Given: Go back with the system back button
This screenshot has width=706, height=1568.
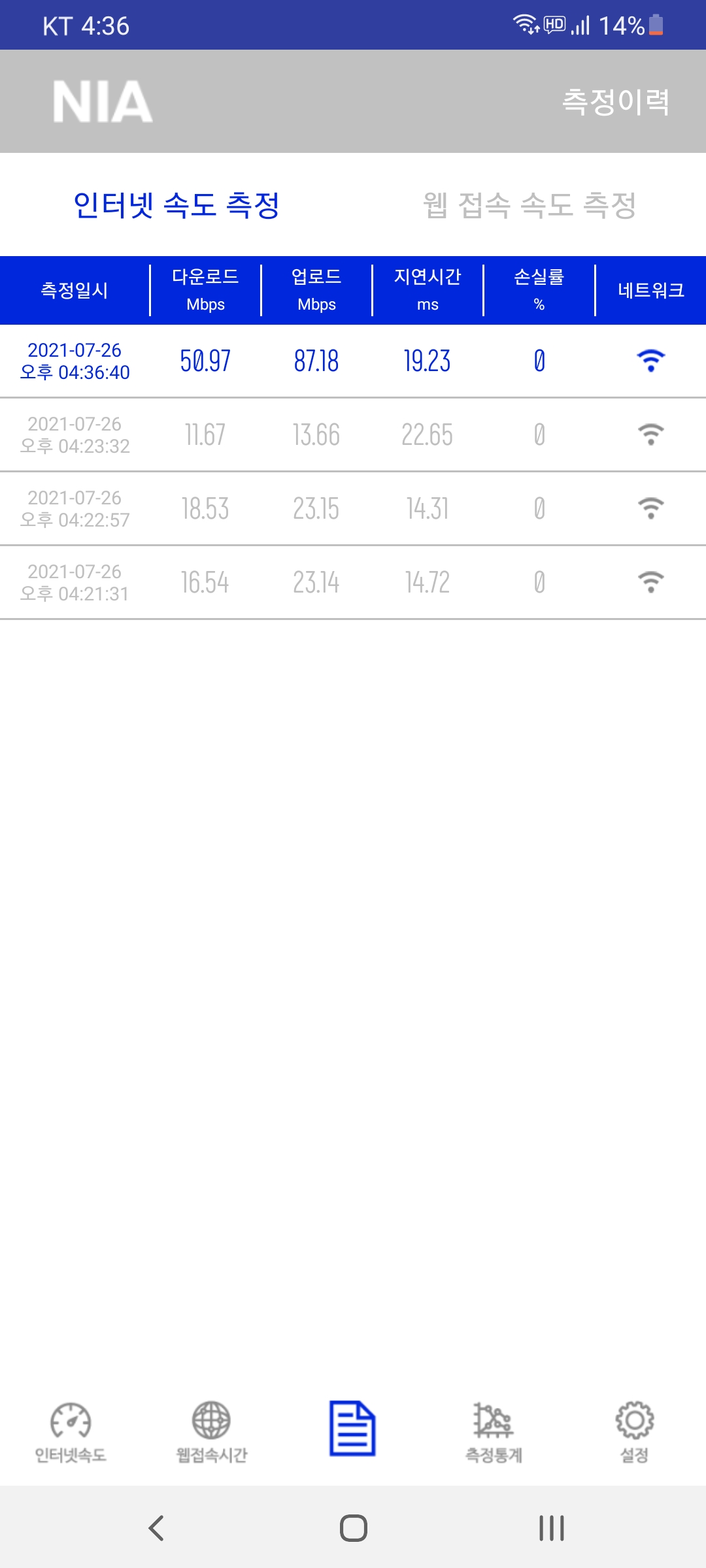Looking at the screenshot, I should click(156, 1528).
